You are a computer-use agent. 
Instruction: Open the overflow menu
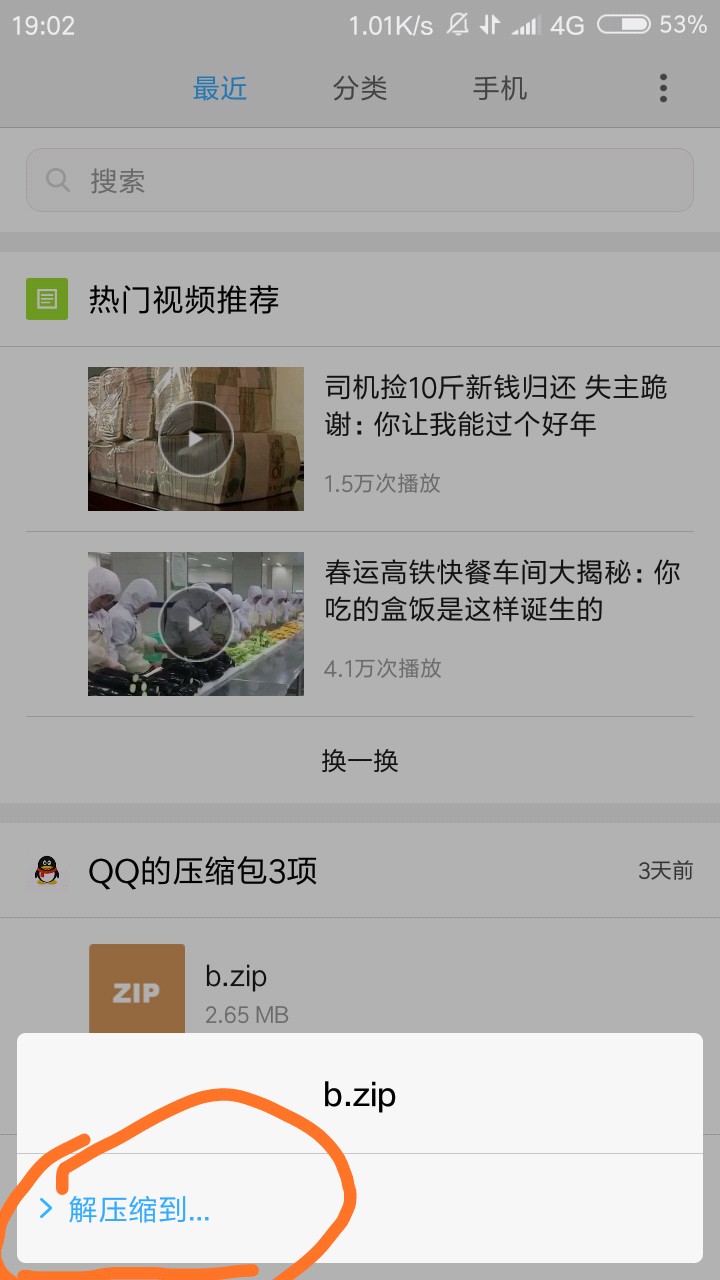[x=662, y=89]
